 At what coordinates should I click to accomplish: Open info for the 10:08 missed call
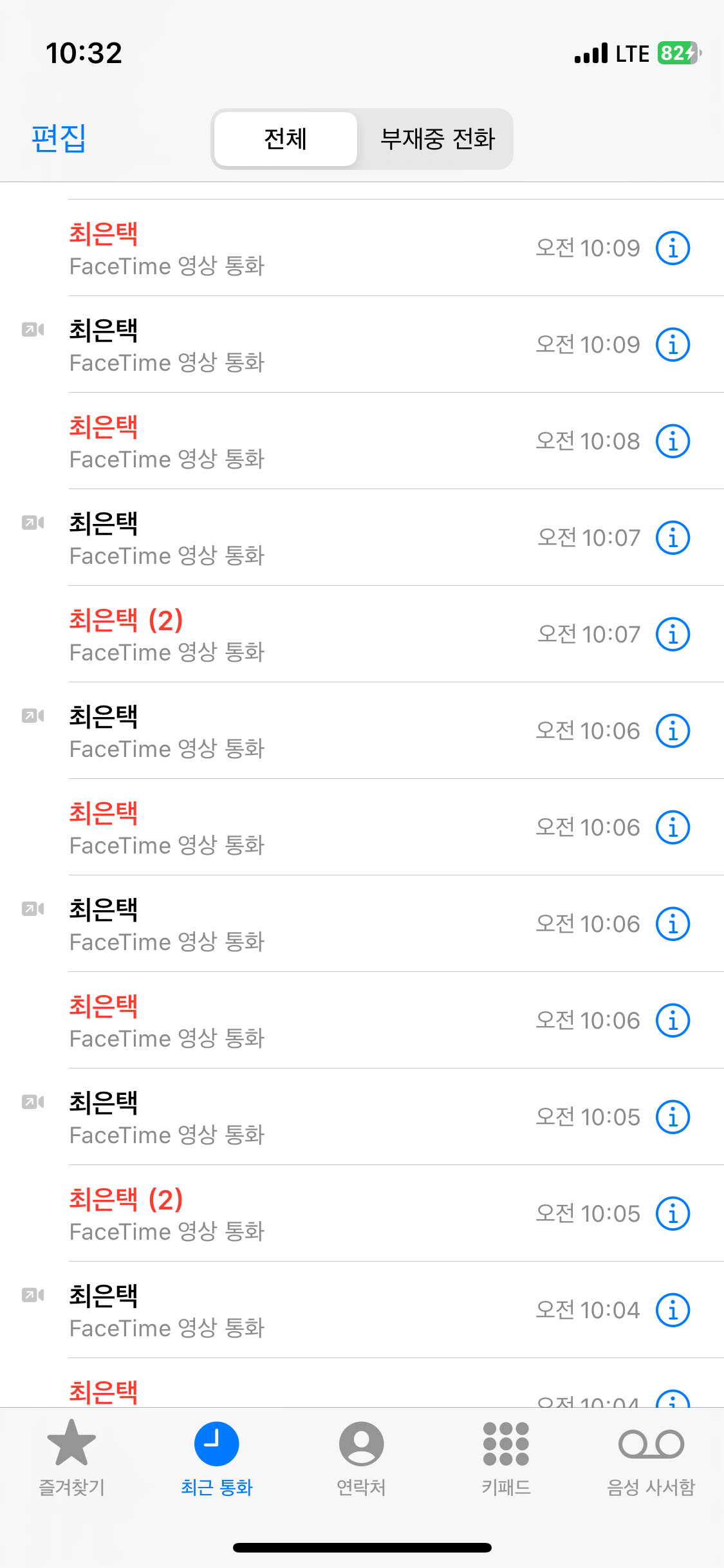coord(673,442)
